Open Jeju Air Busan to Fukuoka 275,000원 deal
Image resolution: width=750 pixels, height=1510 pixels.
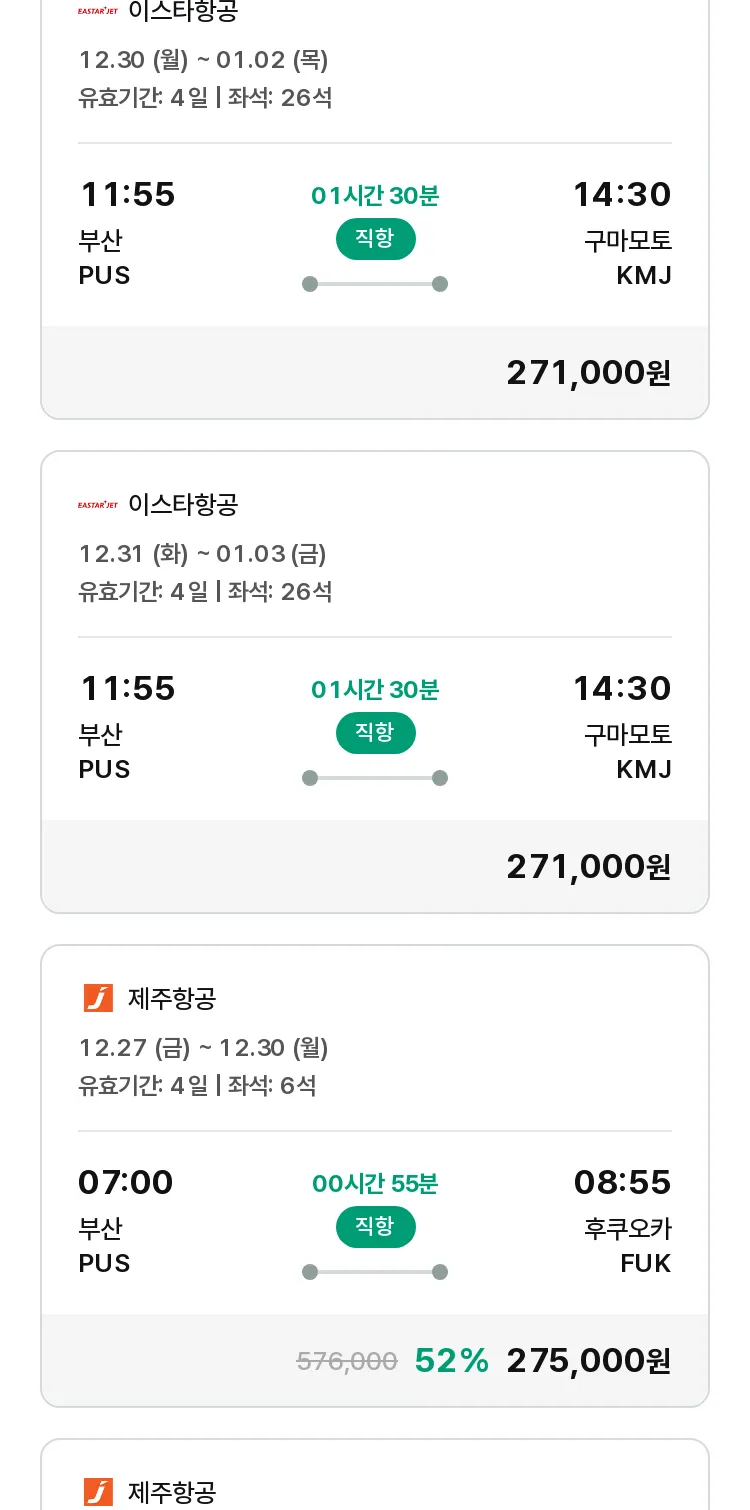point(375,1176)
